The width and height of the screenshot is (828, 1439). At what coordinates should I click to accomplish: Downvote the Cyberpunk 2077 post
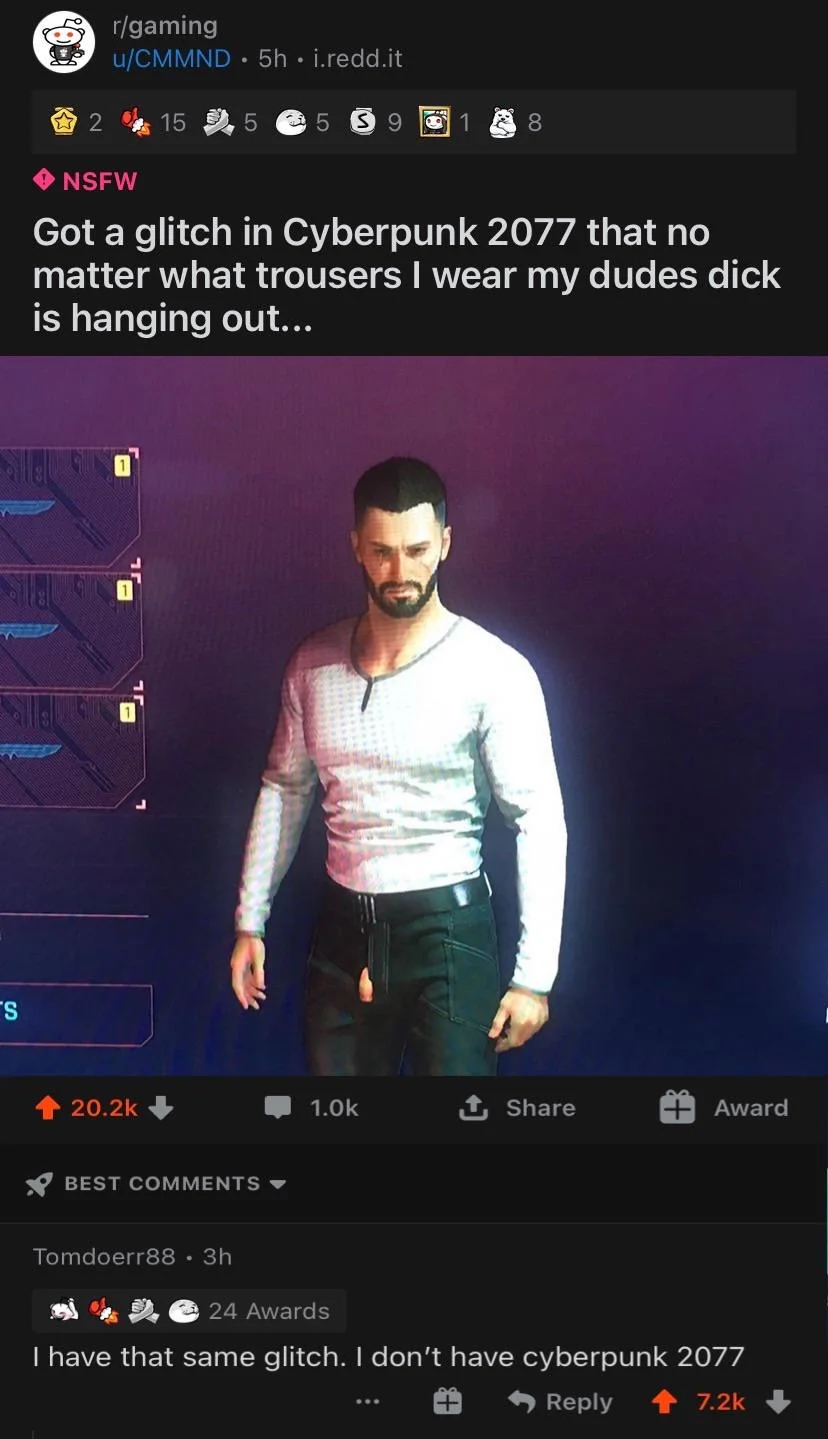coord(162,1108)
